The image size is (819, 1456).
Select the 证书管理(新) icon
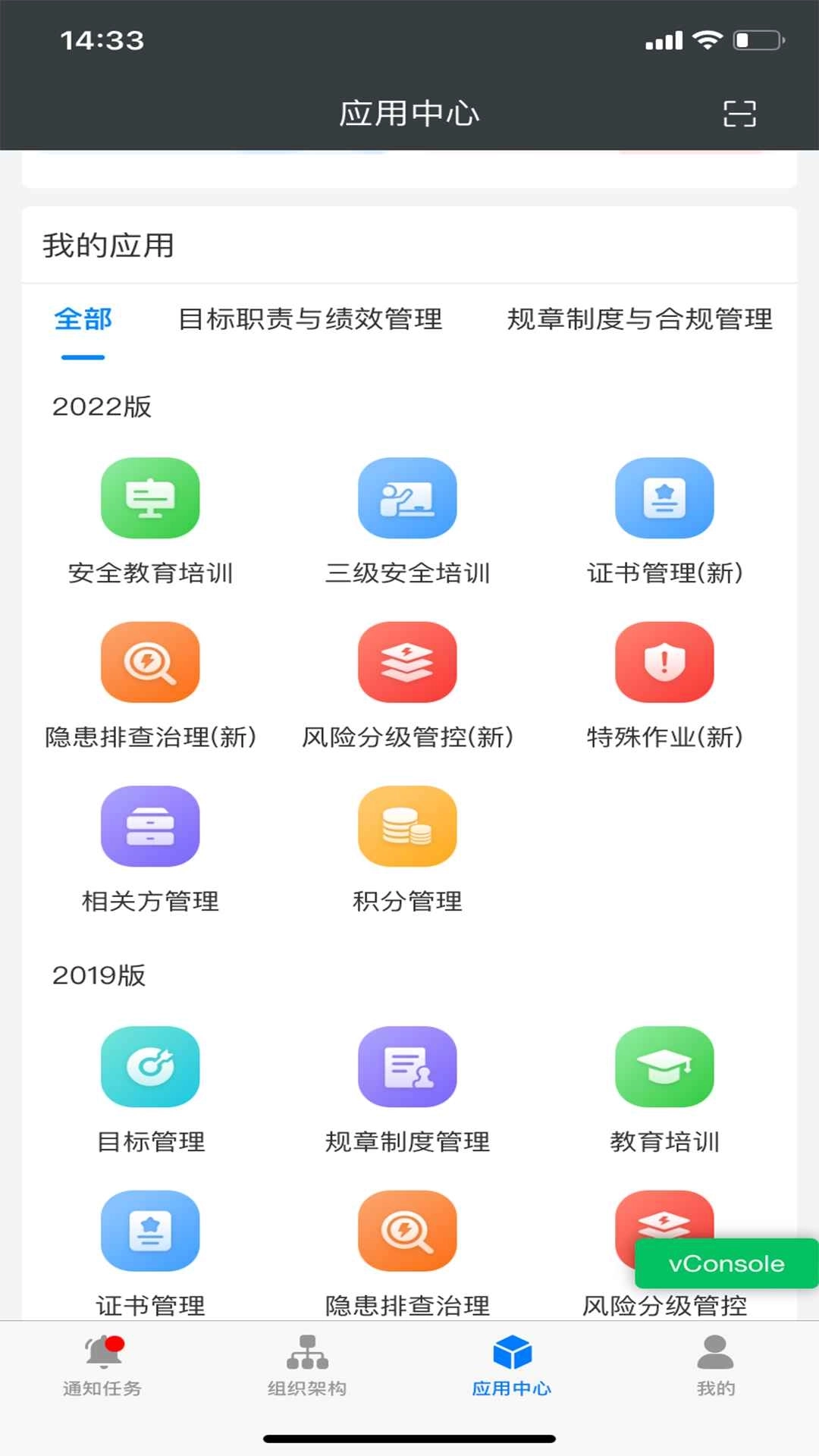pyautogui.click(x=664, y=498)
